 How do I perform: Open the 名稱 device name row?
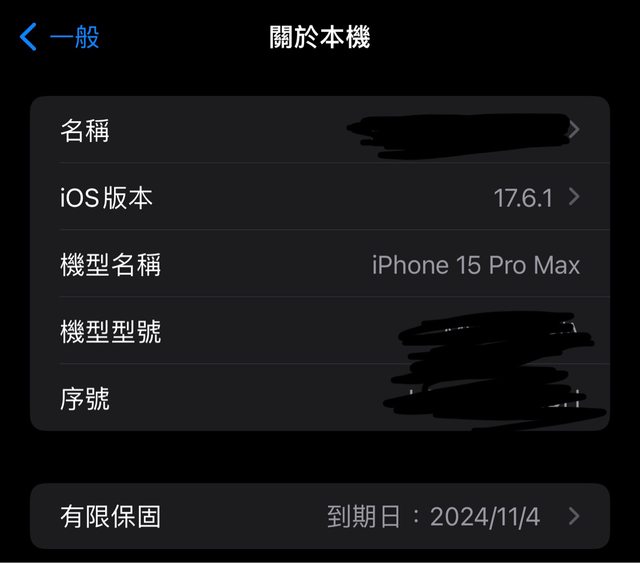pos(320,130)
